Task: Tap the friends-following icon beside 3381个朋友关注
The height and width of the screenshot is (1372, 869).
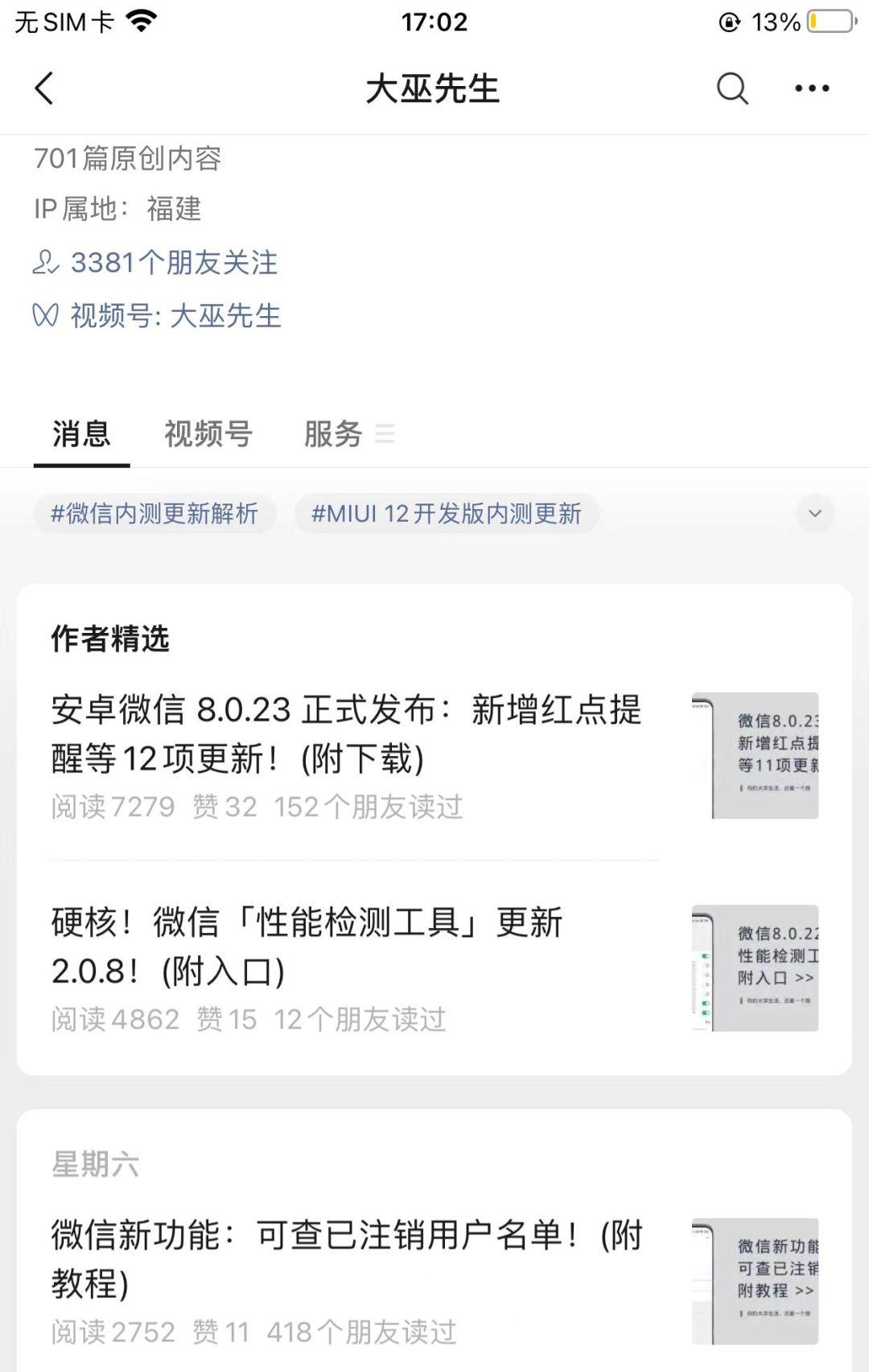Action: [x=46, y=262]
